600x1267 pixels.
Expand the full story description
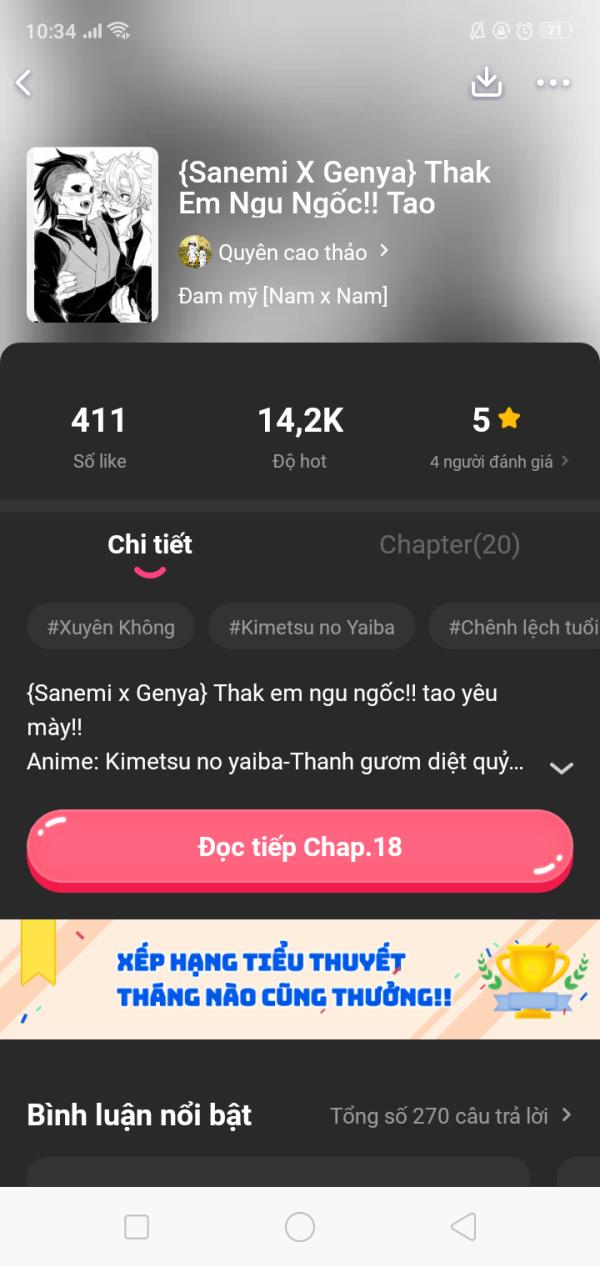pos(561,768)
